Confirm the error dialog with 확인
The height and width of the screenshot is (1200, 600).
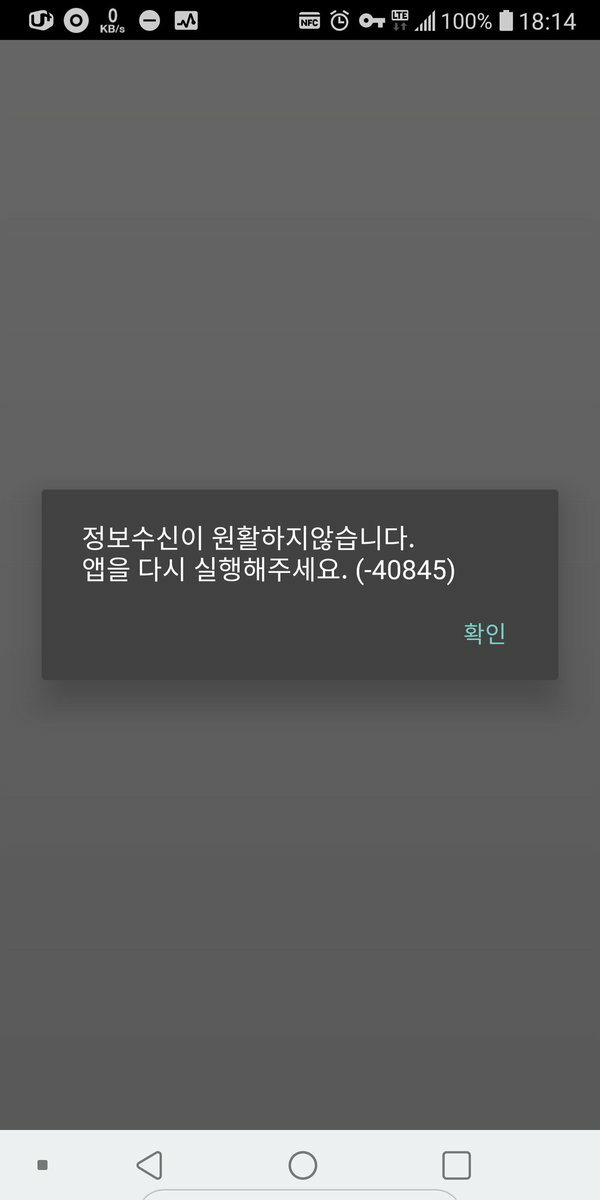click(485, 634)
